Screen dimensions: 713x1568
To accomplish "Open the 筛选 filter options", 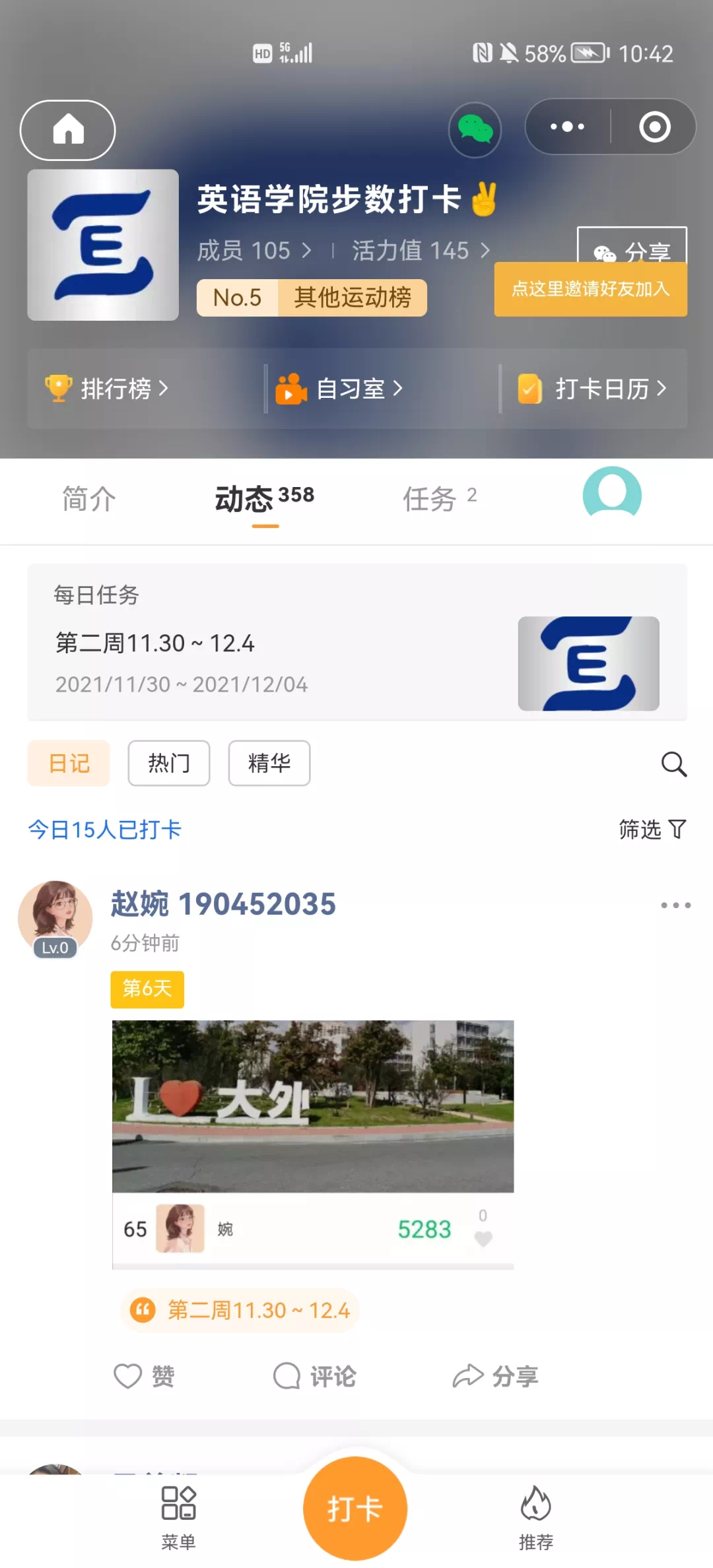I will click(x=652, y=829).
